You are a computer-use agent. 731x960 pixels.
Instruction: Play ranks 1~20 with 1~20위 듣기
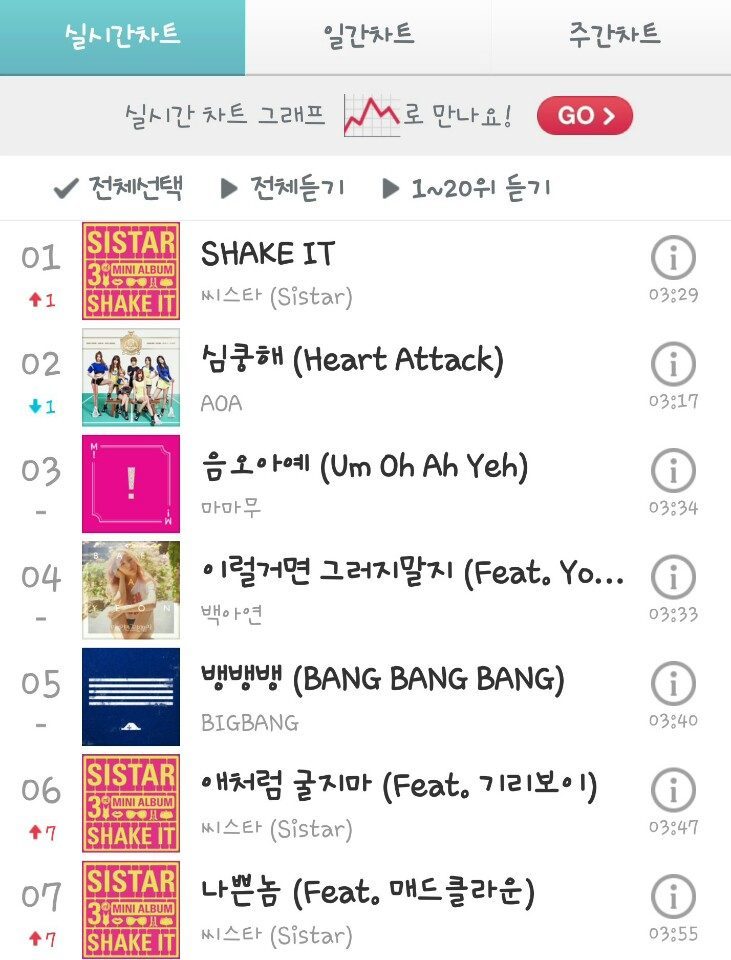tap(467, 188)
